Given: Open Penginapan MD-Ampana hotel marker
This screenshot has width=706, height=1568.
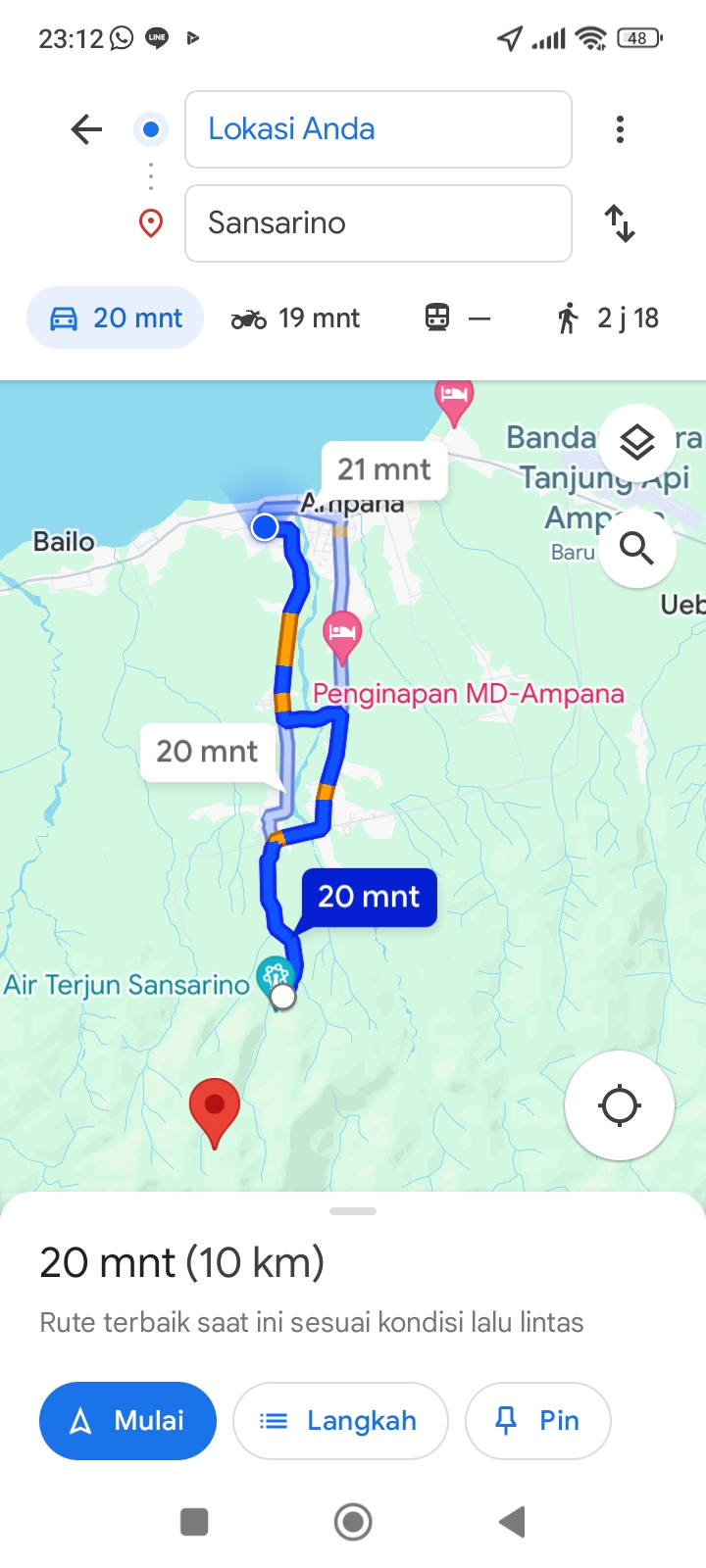Looking at the screenshot, I should tap(342, 636).
